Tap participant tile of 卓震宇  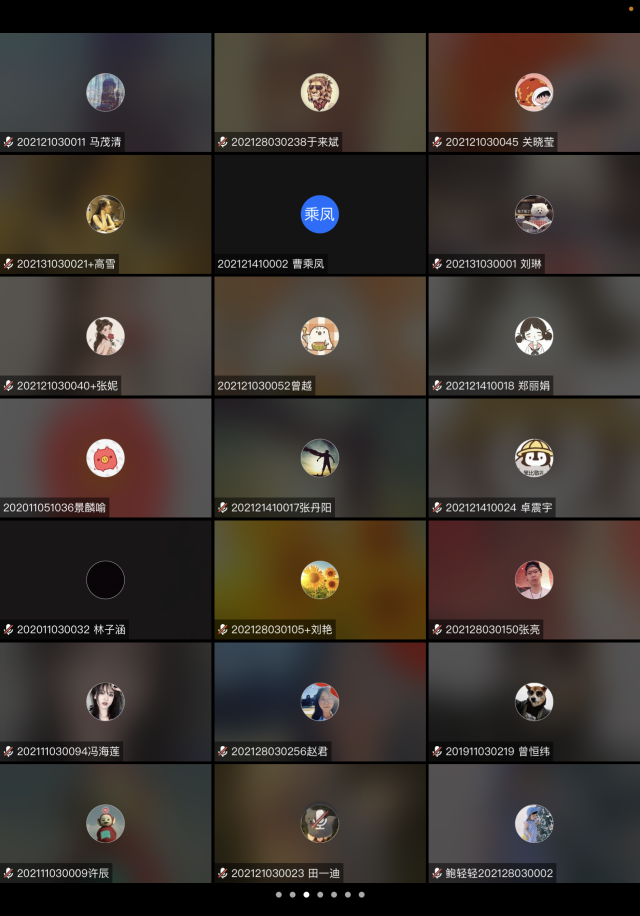click(533, 458)
